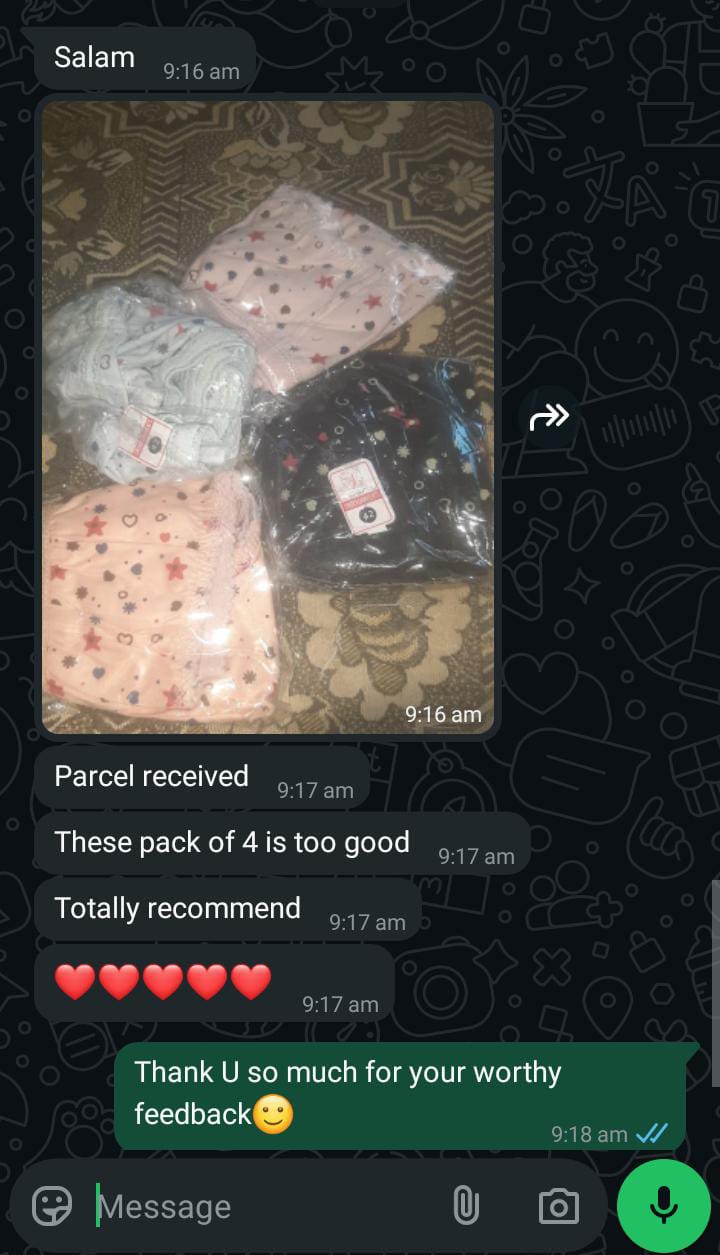
Task: Open the received parcel photo
Action: pyautogui.click(x=268, y=415)
